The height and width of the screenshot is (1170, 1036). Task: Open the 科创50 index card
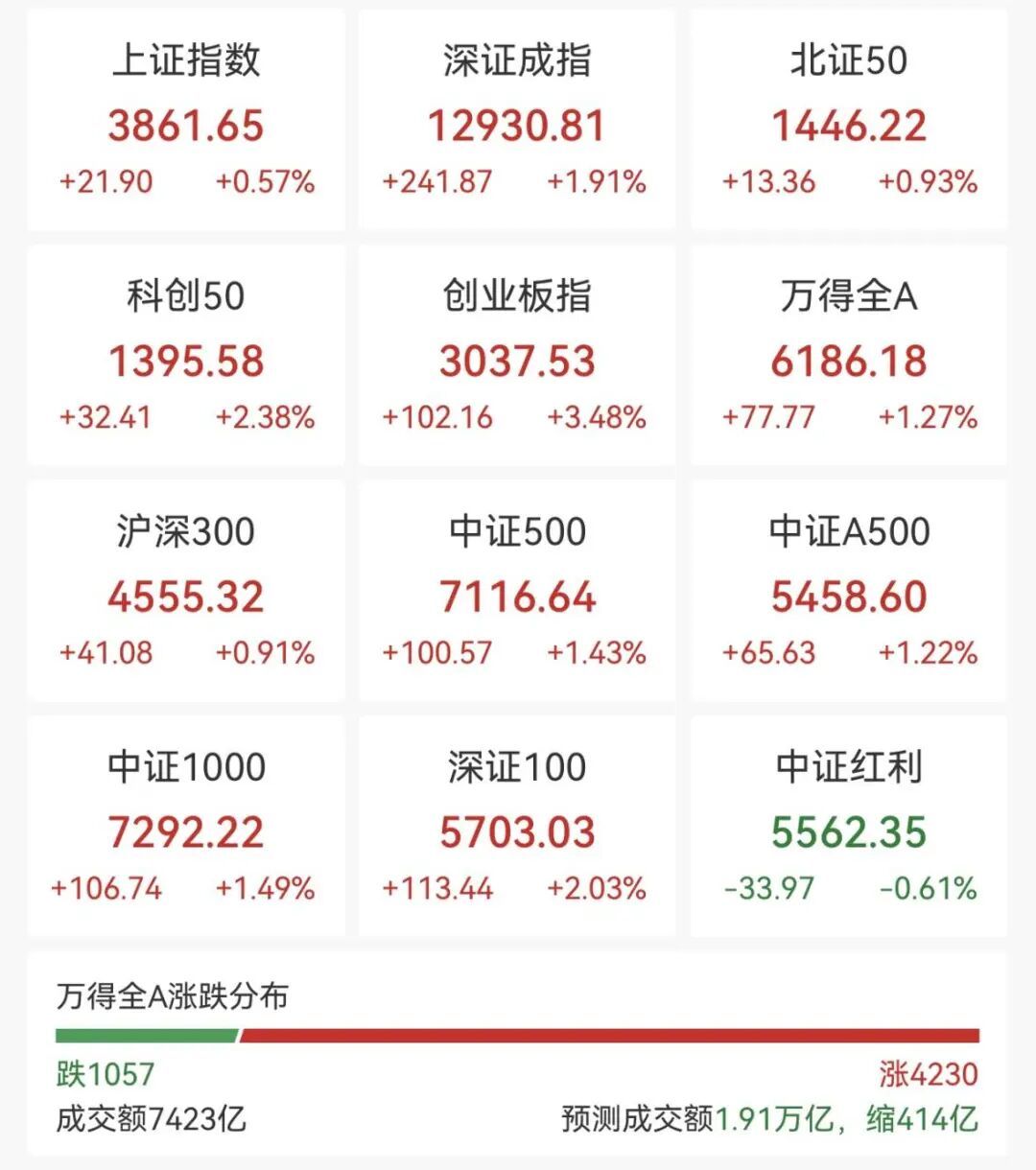pos(186,357)
